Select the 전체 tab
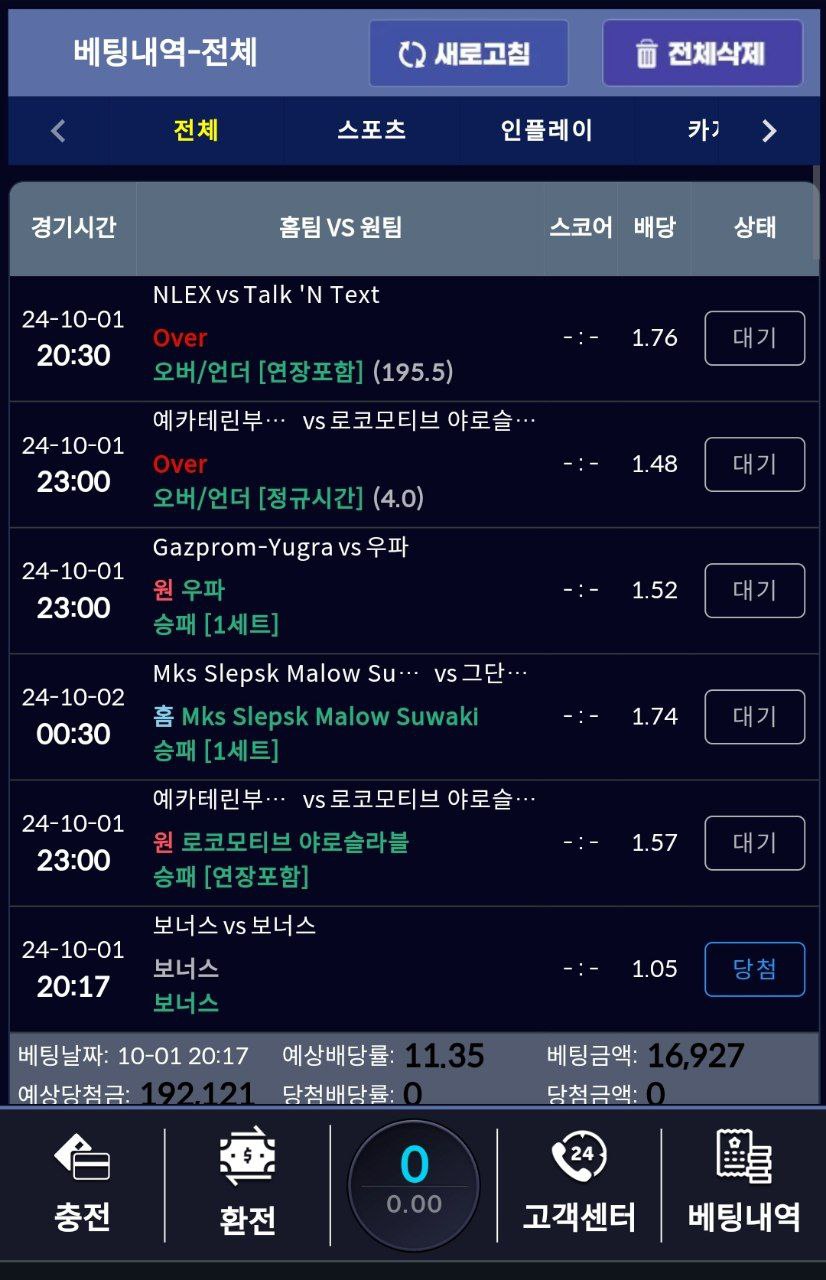826x1280 pixels. click(196, 130)
